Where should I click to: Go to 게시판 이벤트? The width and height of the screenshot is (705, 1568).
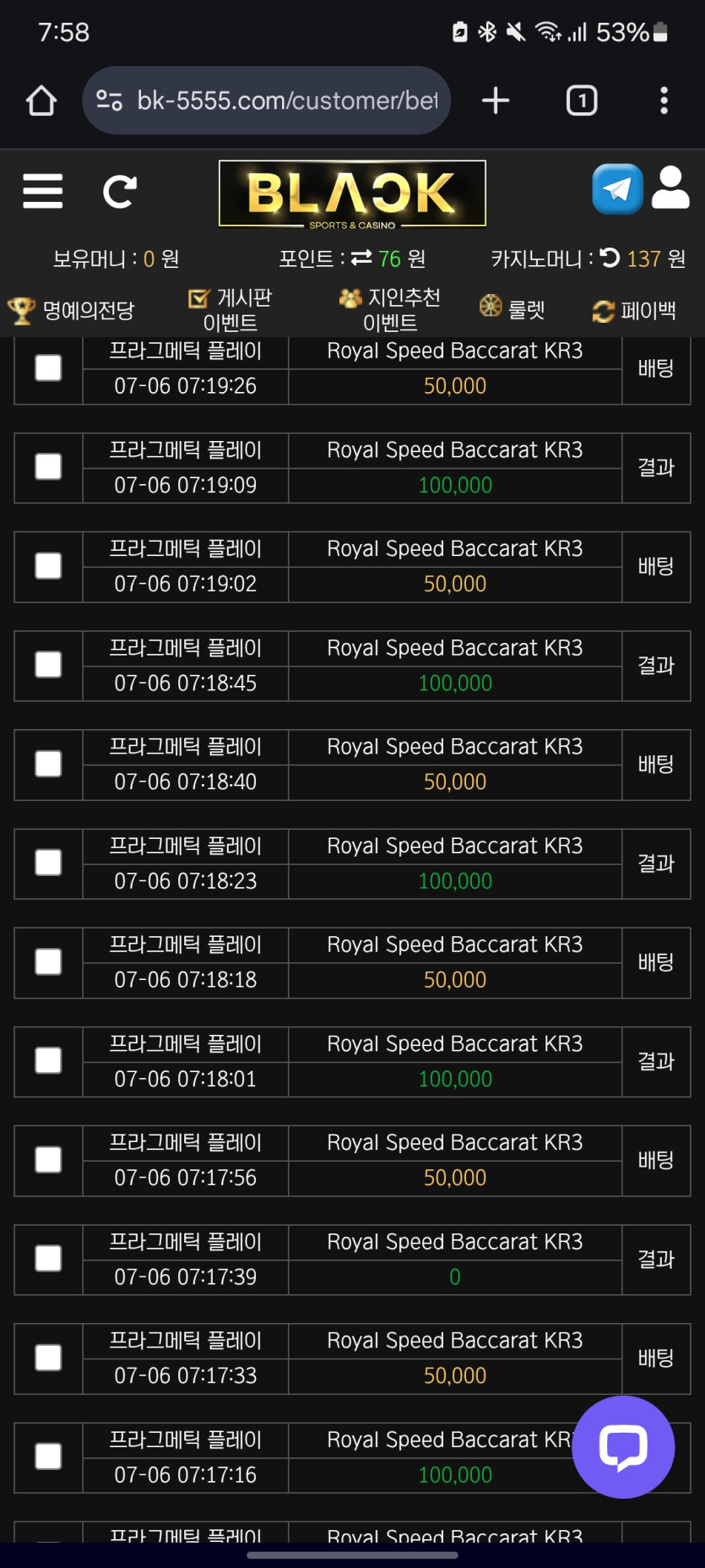[x=230, y=310]
